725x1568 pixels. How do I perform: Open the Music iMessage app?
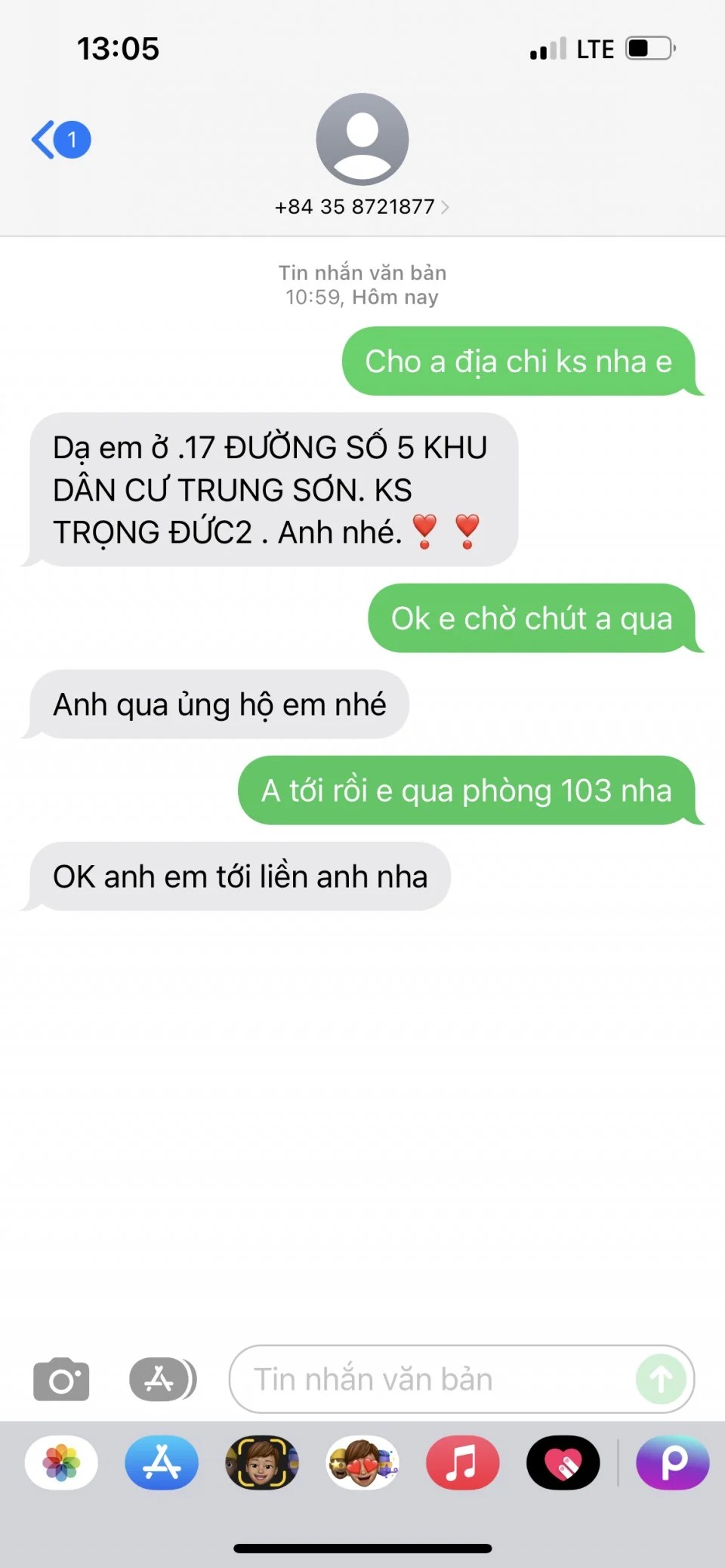tap(462, 1462)
